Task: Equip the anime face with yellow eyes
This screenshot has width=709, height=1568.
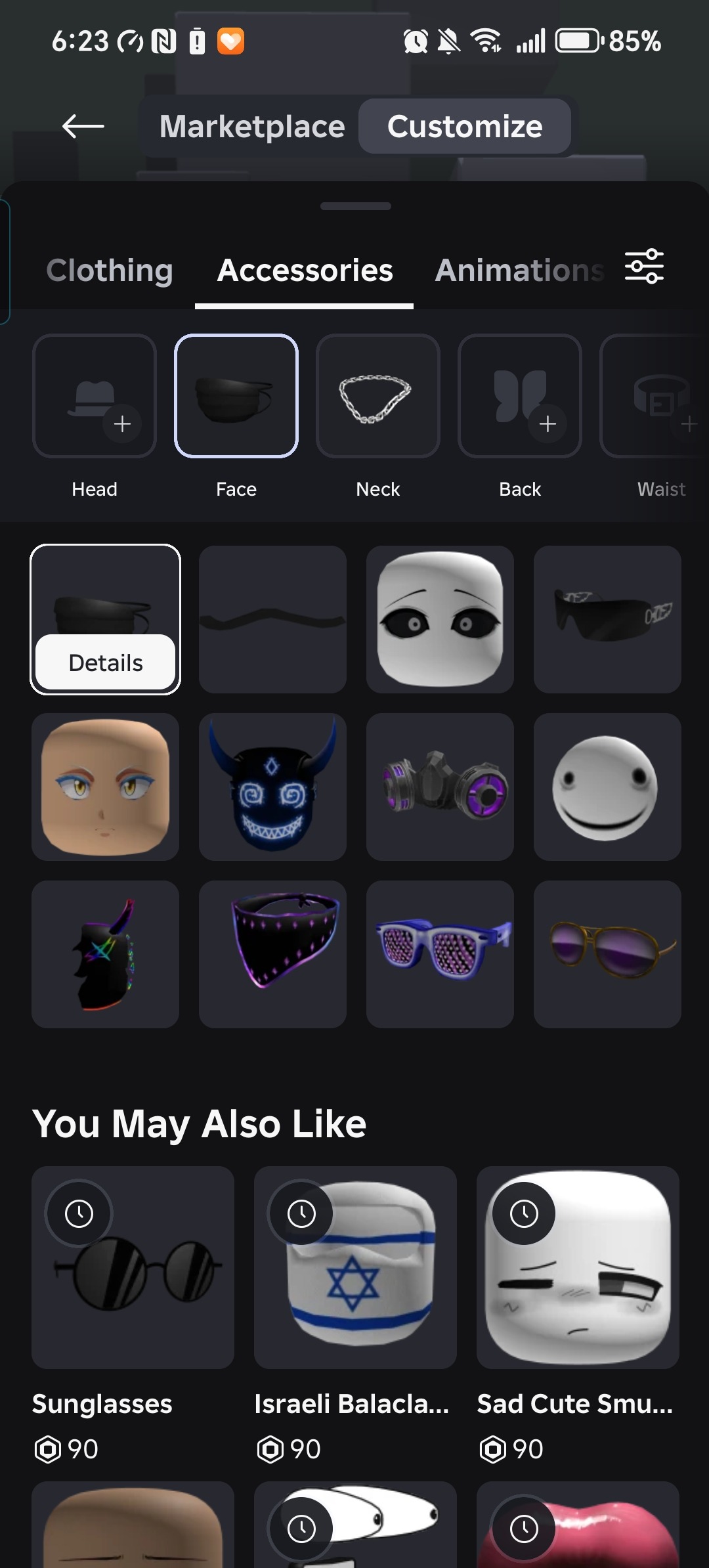Action: point(105,787)
